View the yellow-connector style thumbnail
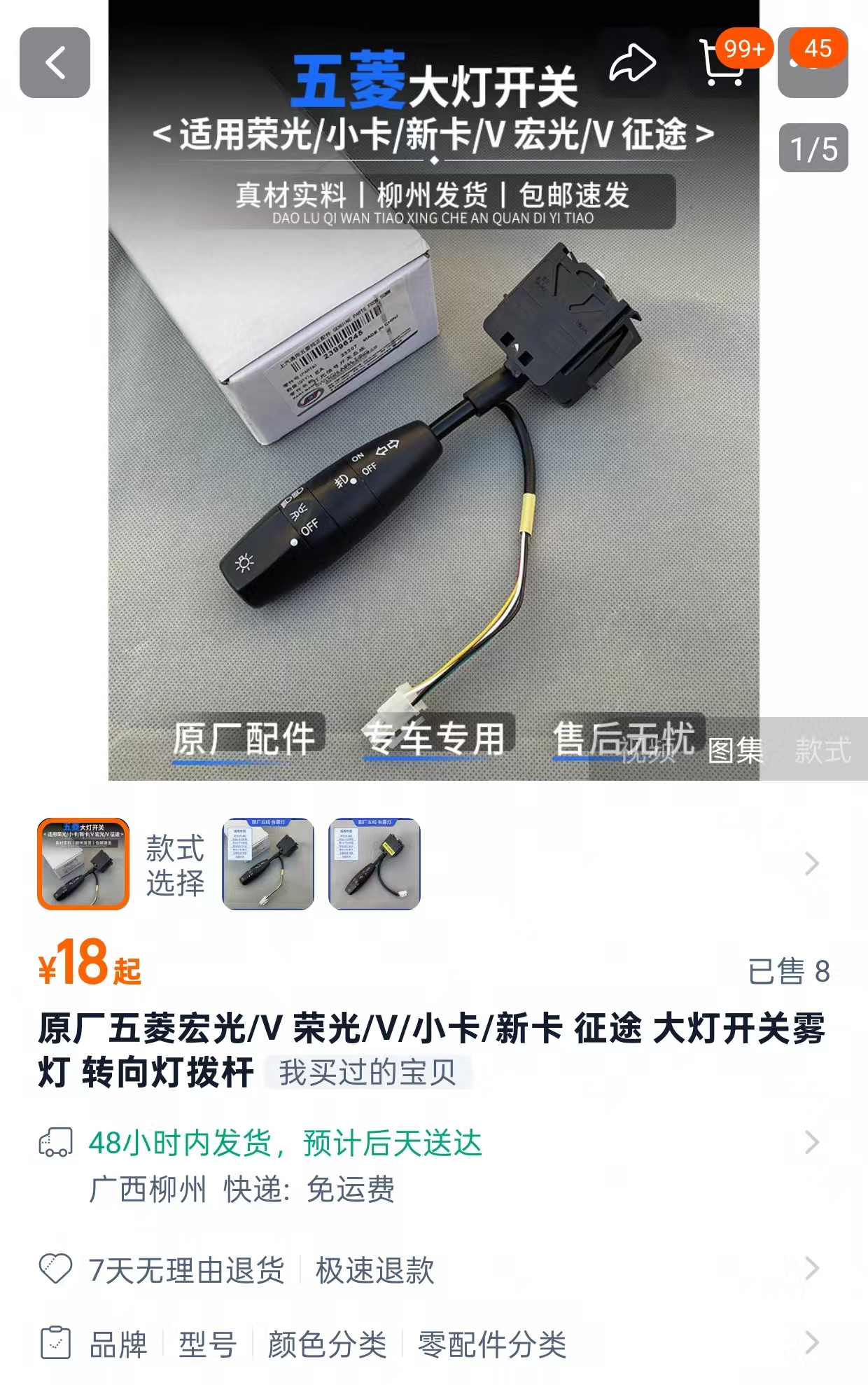Viewport: 868px width, 1385px height. tap(374, 863)
